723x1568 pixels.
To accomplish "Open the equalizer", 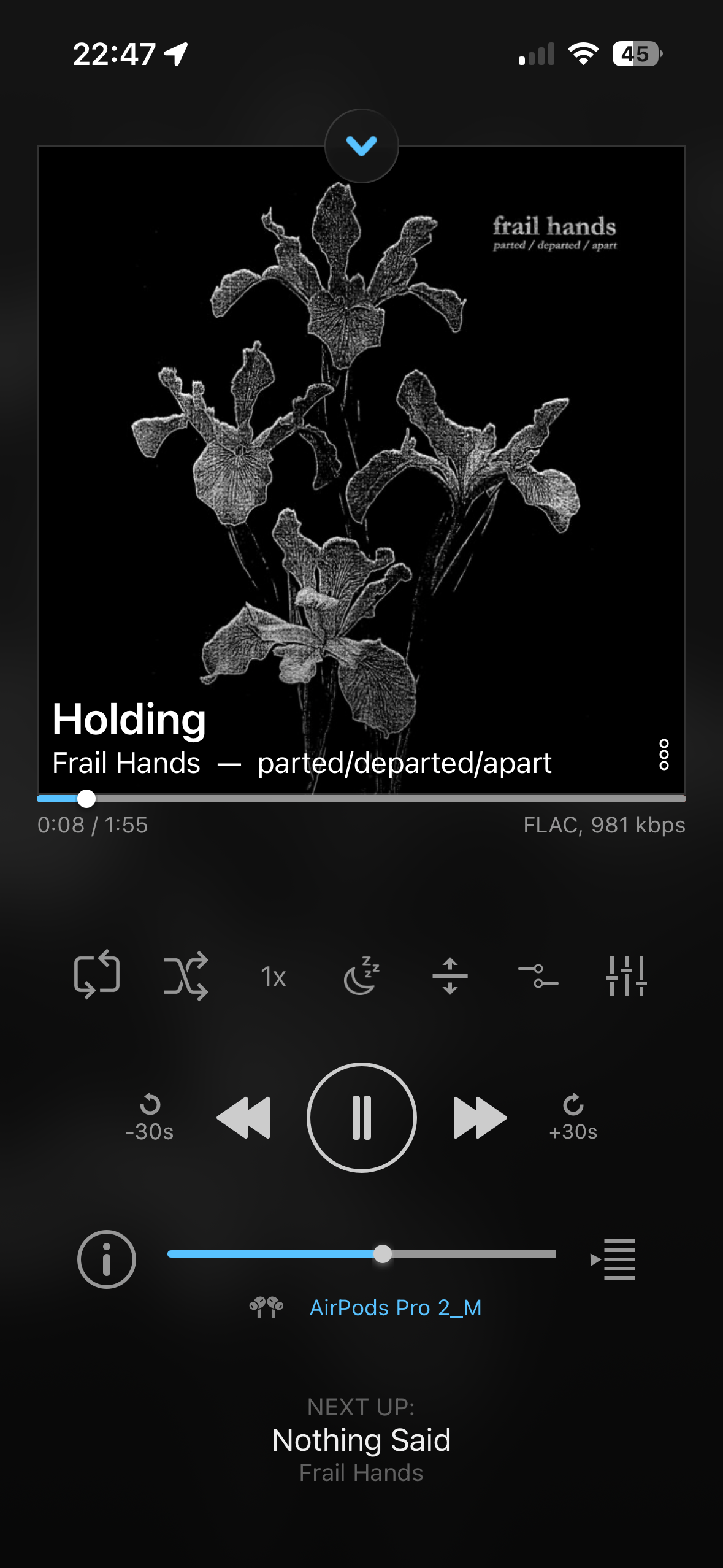I will 626,975.
